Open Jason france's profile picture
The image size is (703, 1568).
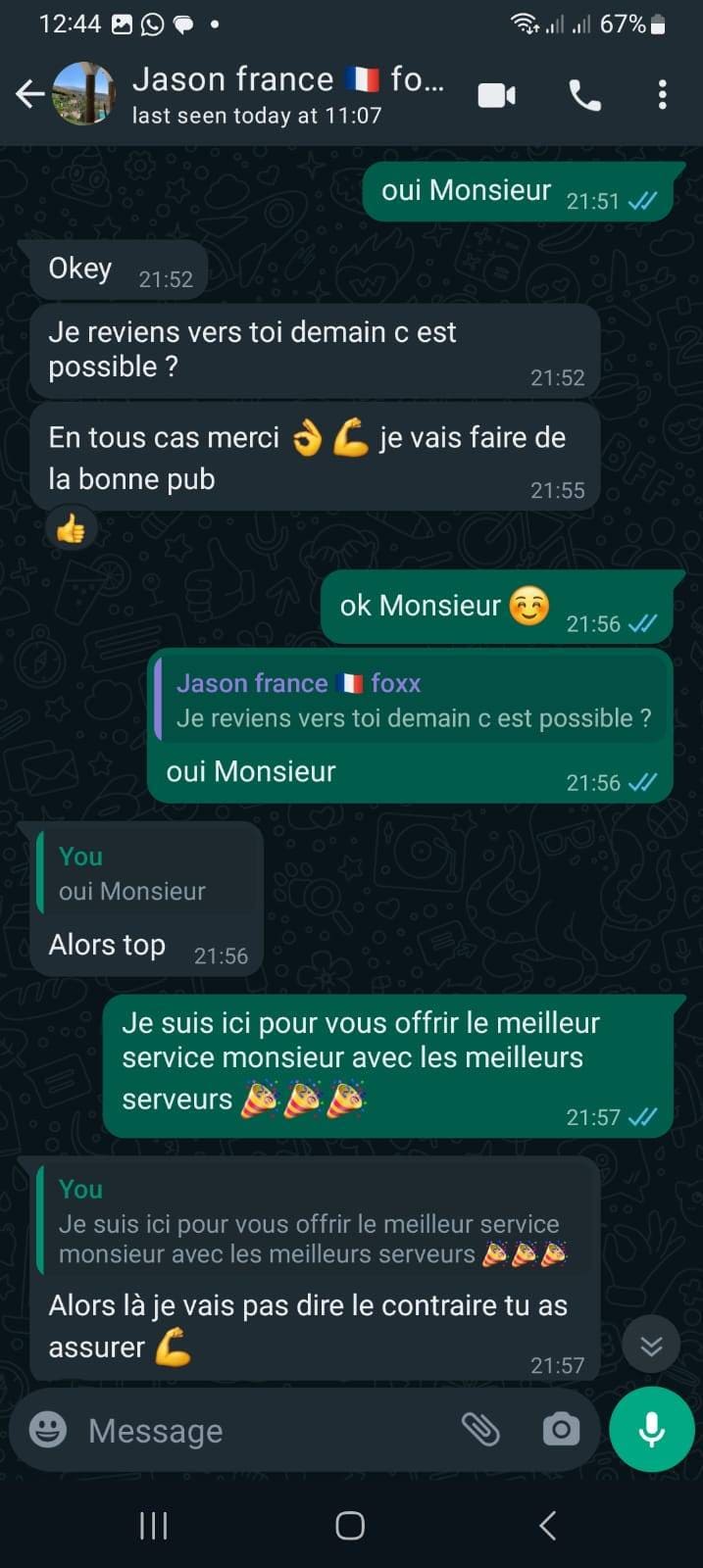click(83, 95)
